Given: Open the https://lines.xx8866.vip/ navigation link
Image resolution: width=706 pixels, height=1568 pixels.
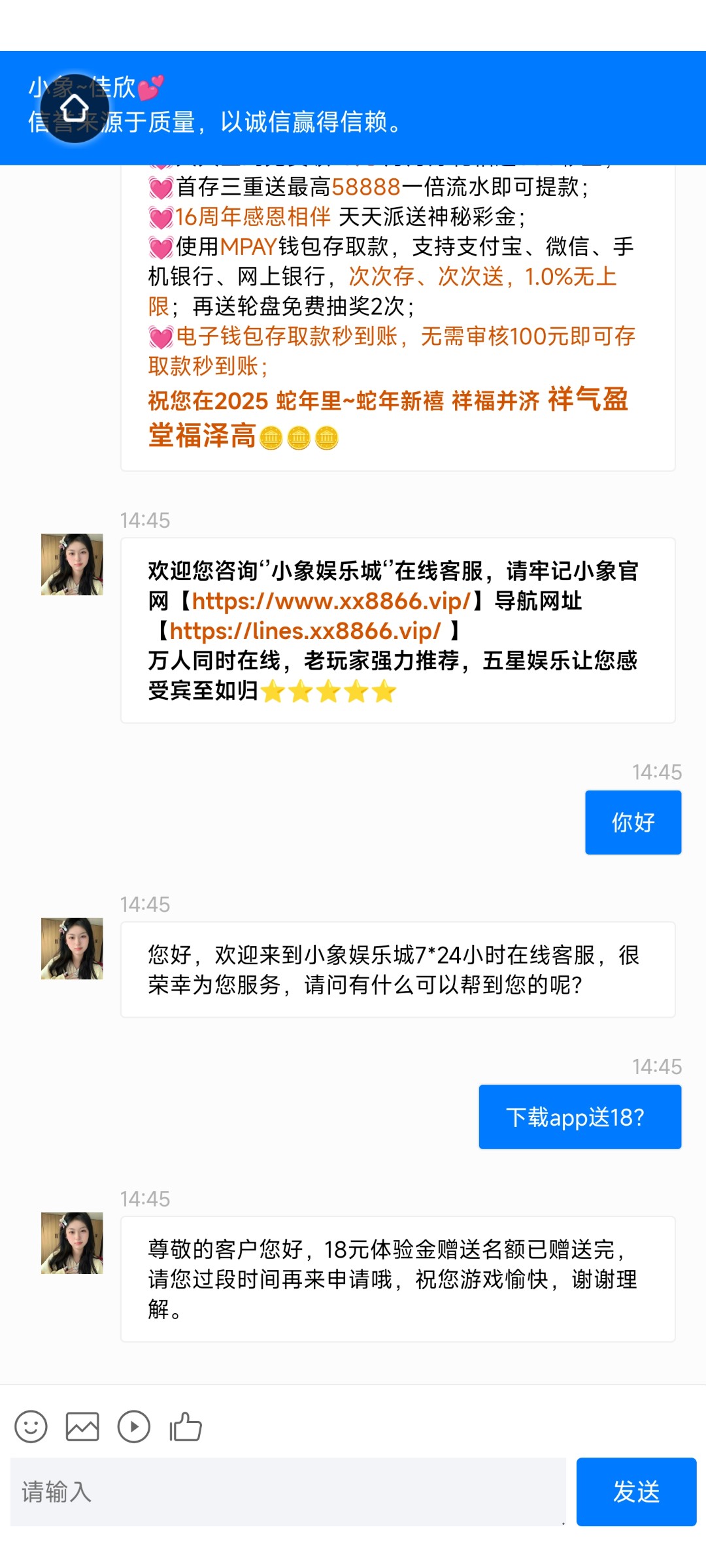Looking at the screenshot, I should click(x=305, y=631).
